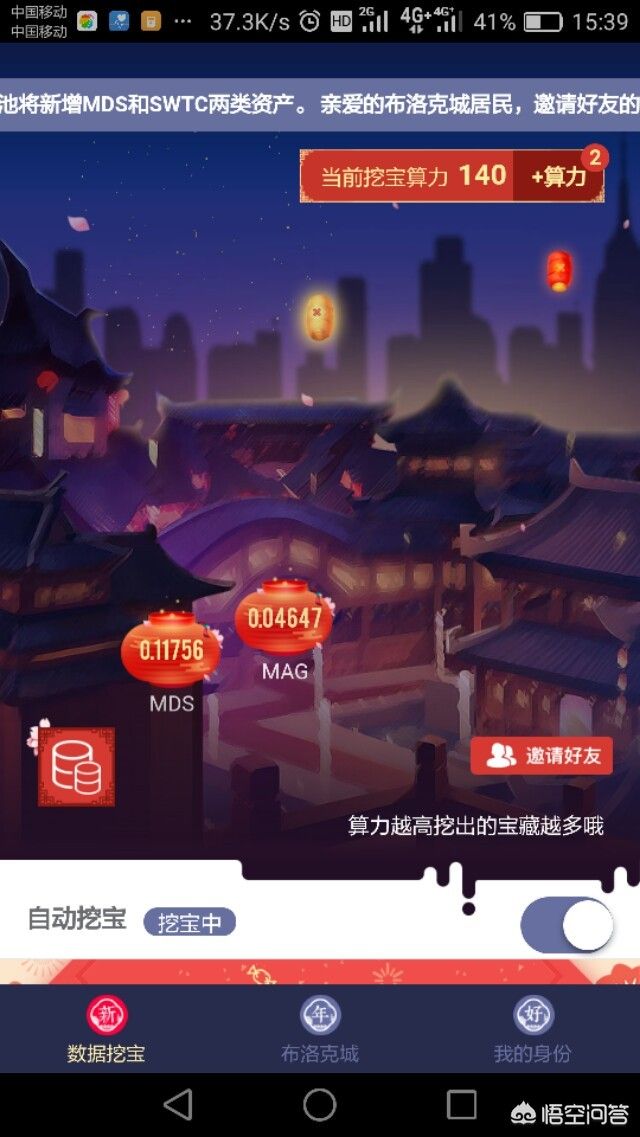Turn off the 自动挖宝 auto-mining switch
Image resolution: width=640 pixels, height=1137 pixels.
pyautogui.click(x=567, y=924)
